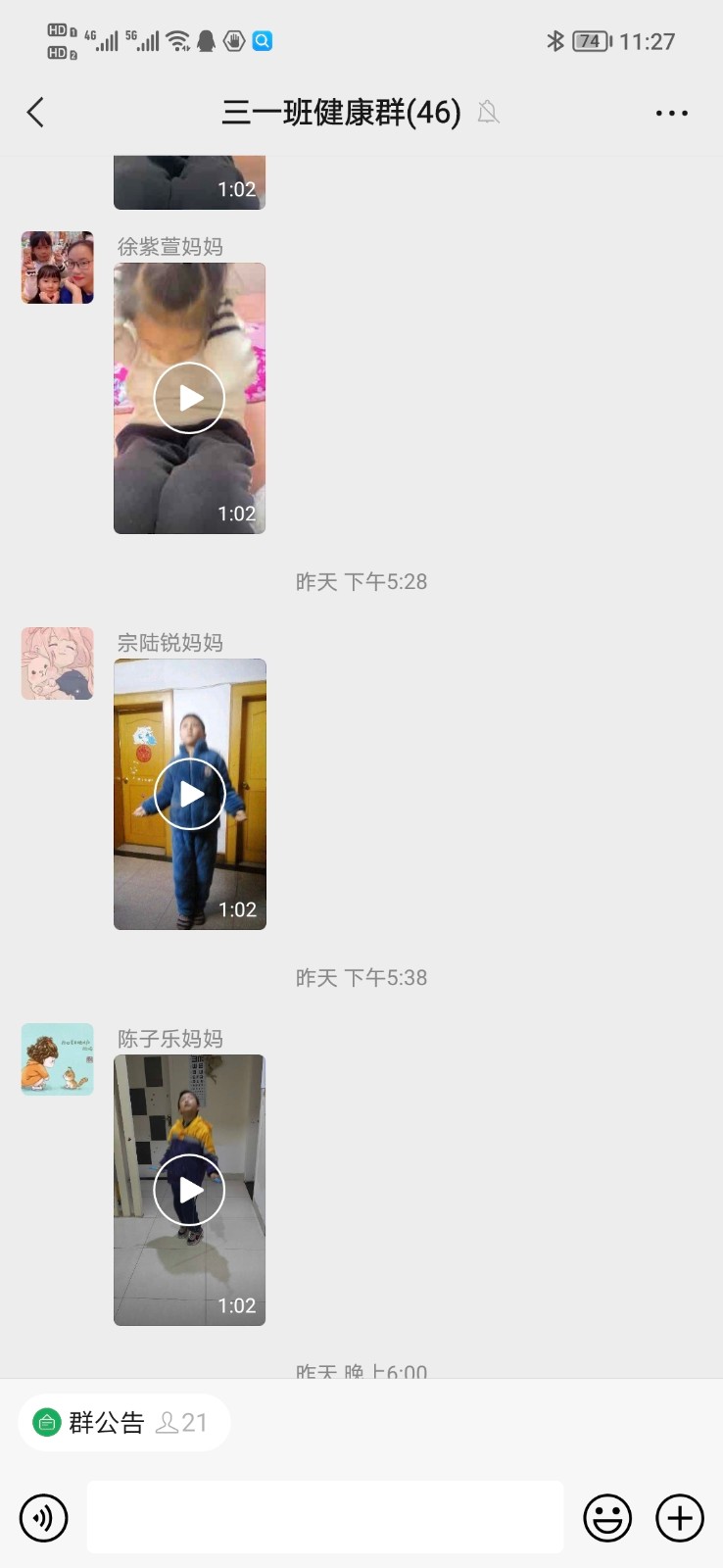
Task: Open 宗陆锐妈妈's profile avatar
Action: click(58, 663)
